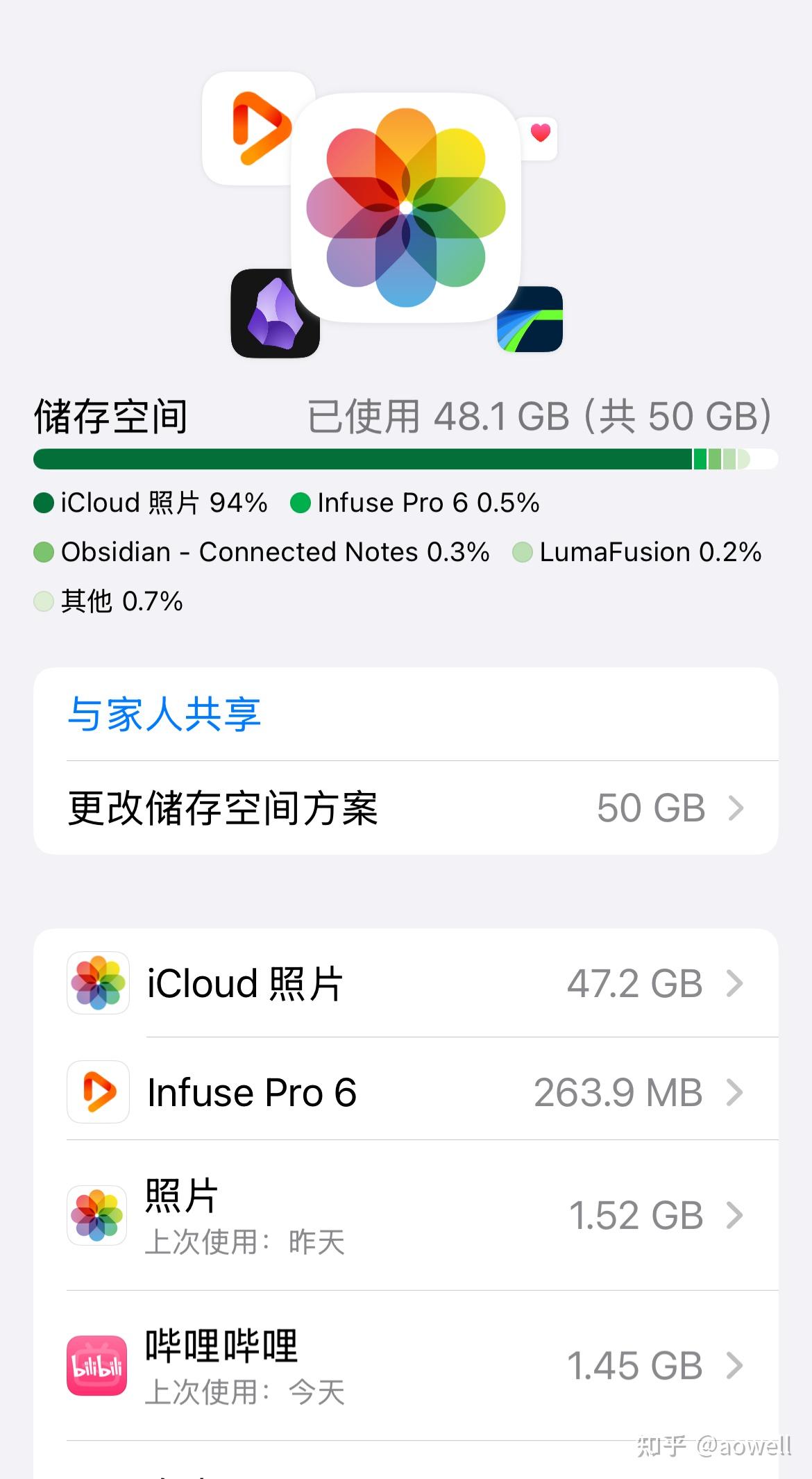Tap the dark green iCloud 照片 legend dot

coord(44,501)
